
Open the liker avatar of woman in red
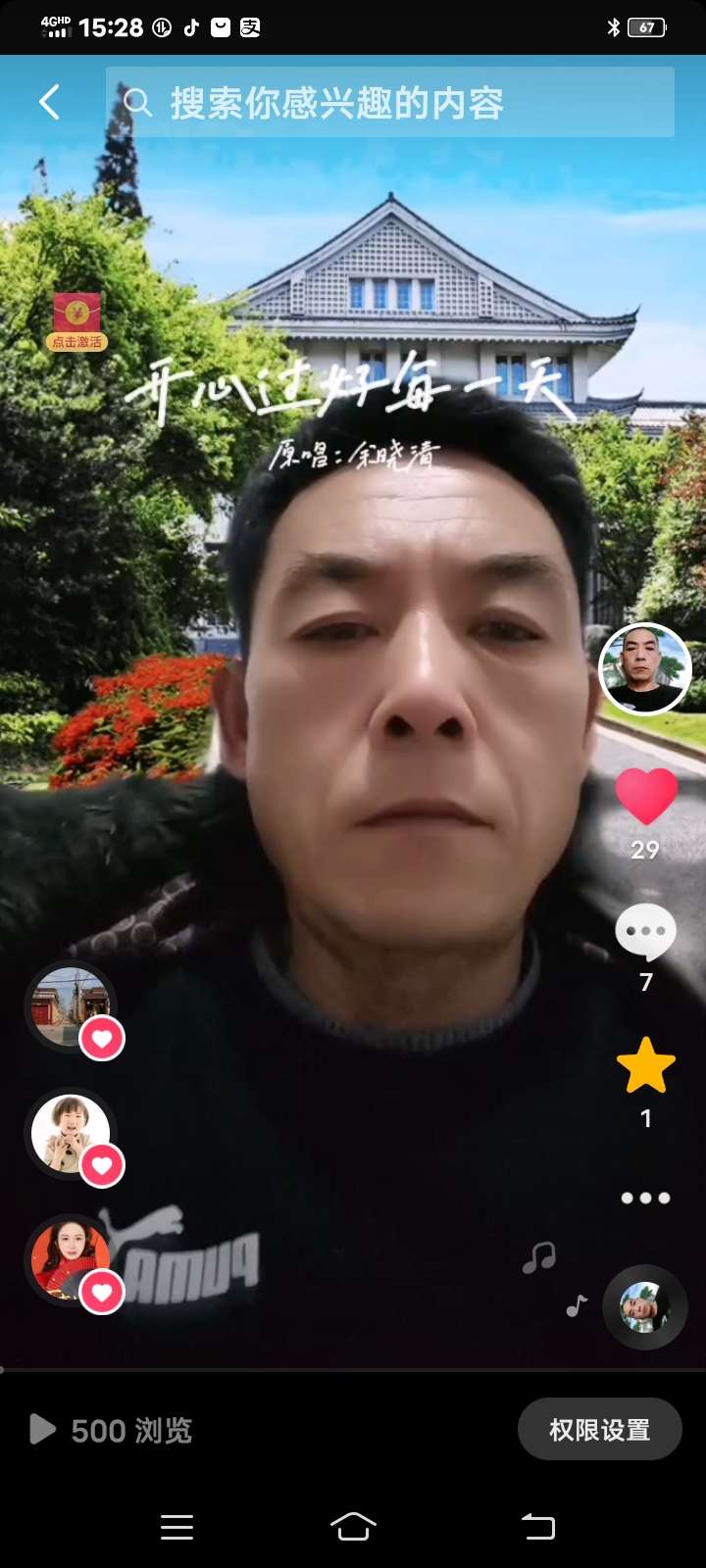pyautogui.click(x=69, y=1260)
